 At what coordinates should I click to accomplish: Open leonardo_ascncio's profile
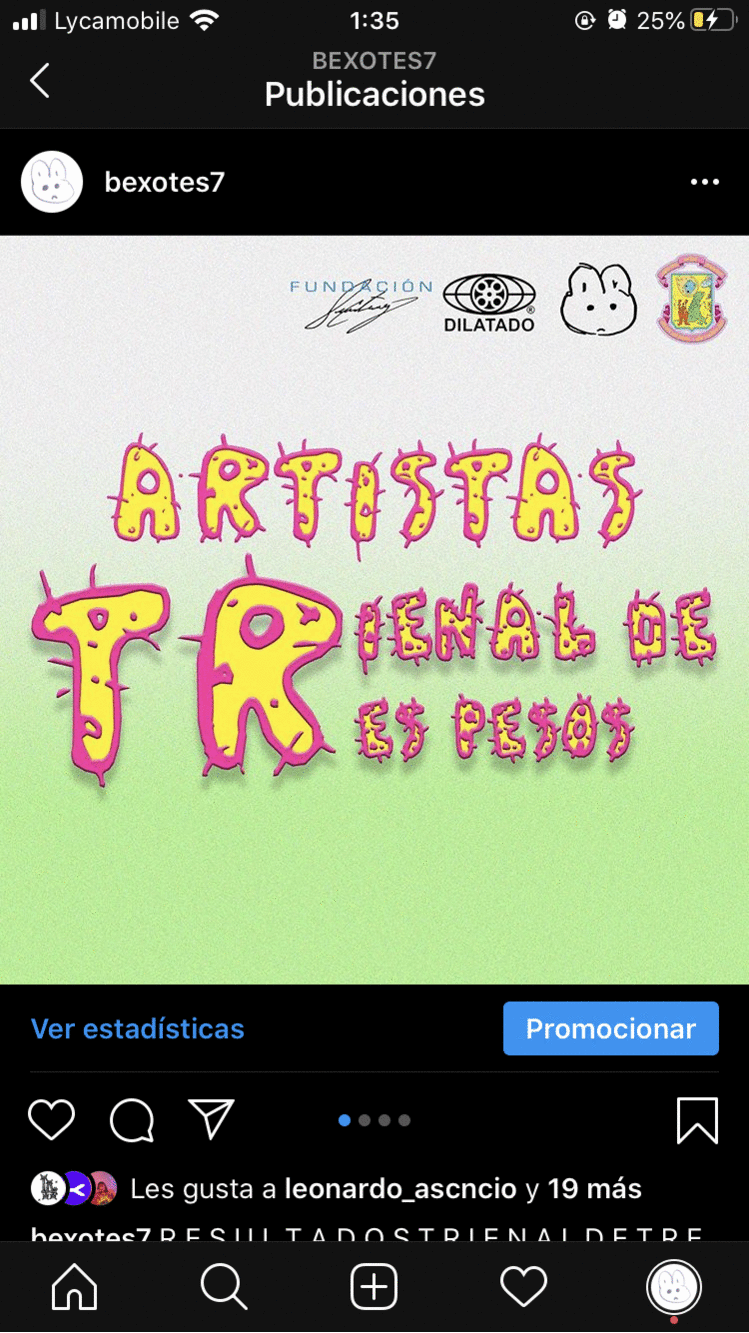click(400, 1189)
